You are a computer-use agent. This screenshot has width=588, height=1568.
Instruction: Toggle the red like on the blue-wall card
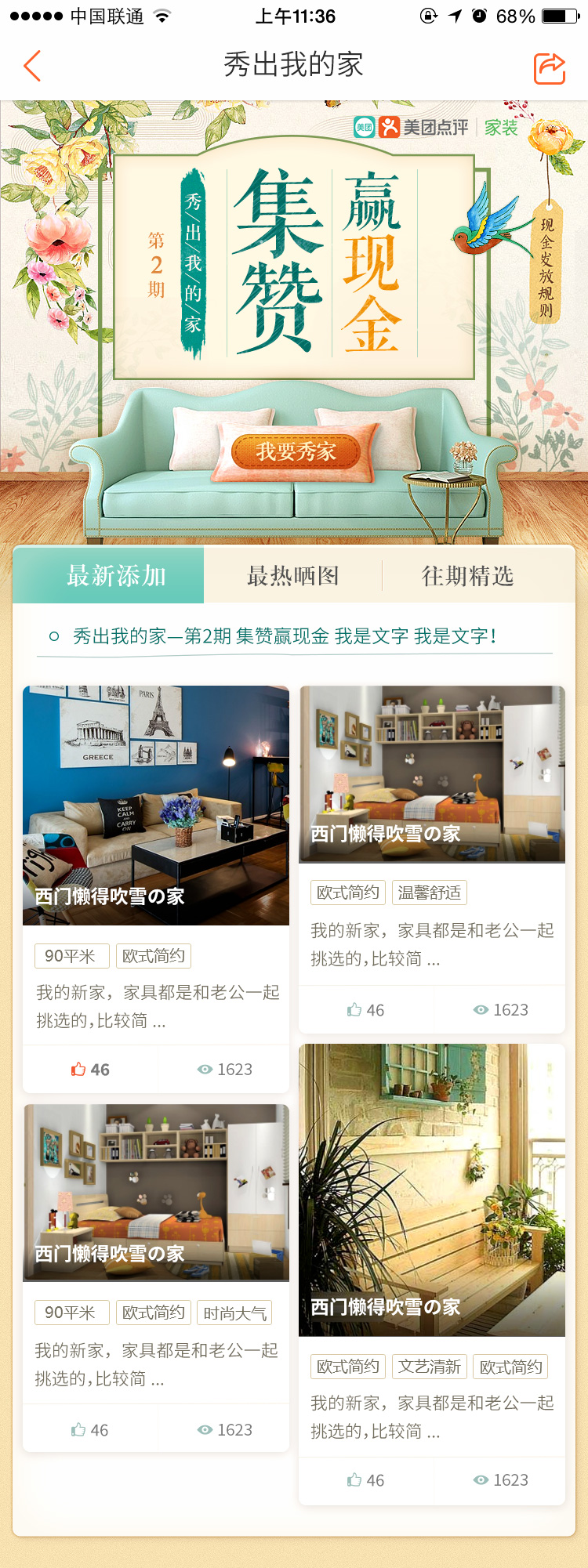pos(89,1070)
